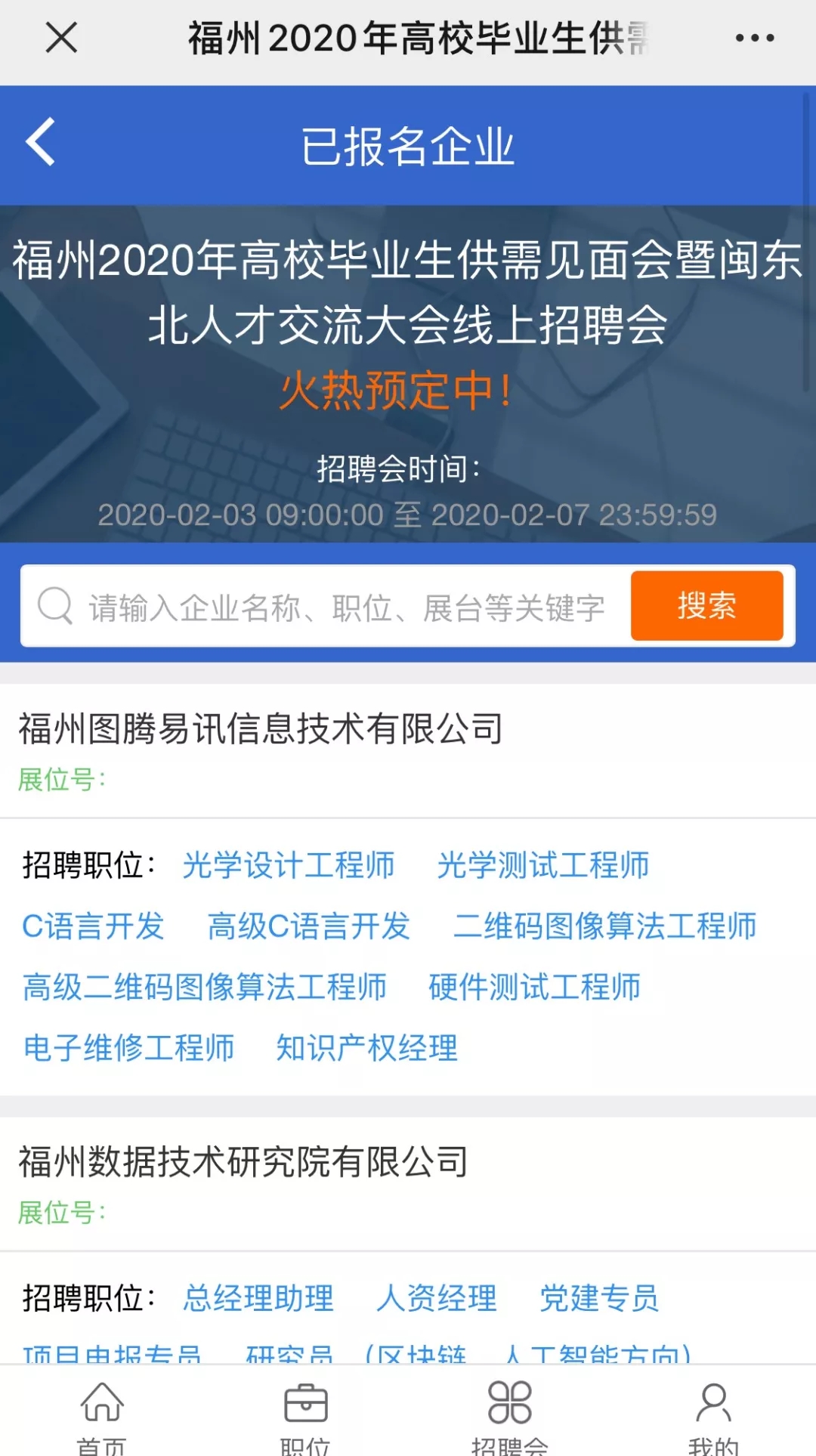Open the three-dot overflow menu
Viewport: 816px width, 1456px height.
pyautogui.click(x=754, y=38)
